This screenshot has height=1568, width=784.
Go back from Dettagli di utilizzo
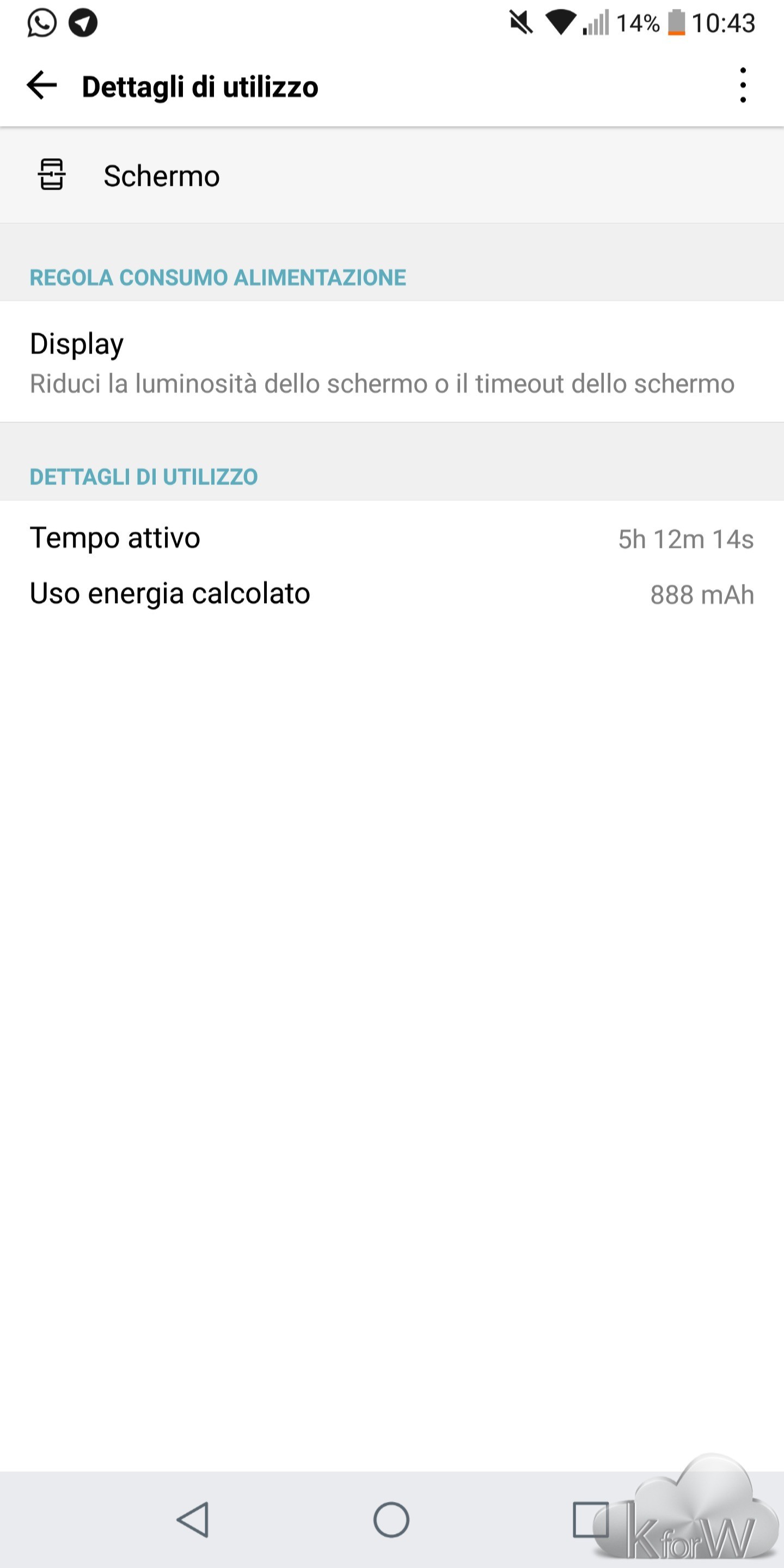pos(41,85)
